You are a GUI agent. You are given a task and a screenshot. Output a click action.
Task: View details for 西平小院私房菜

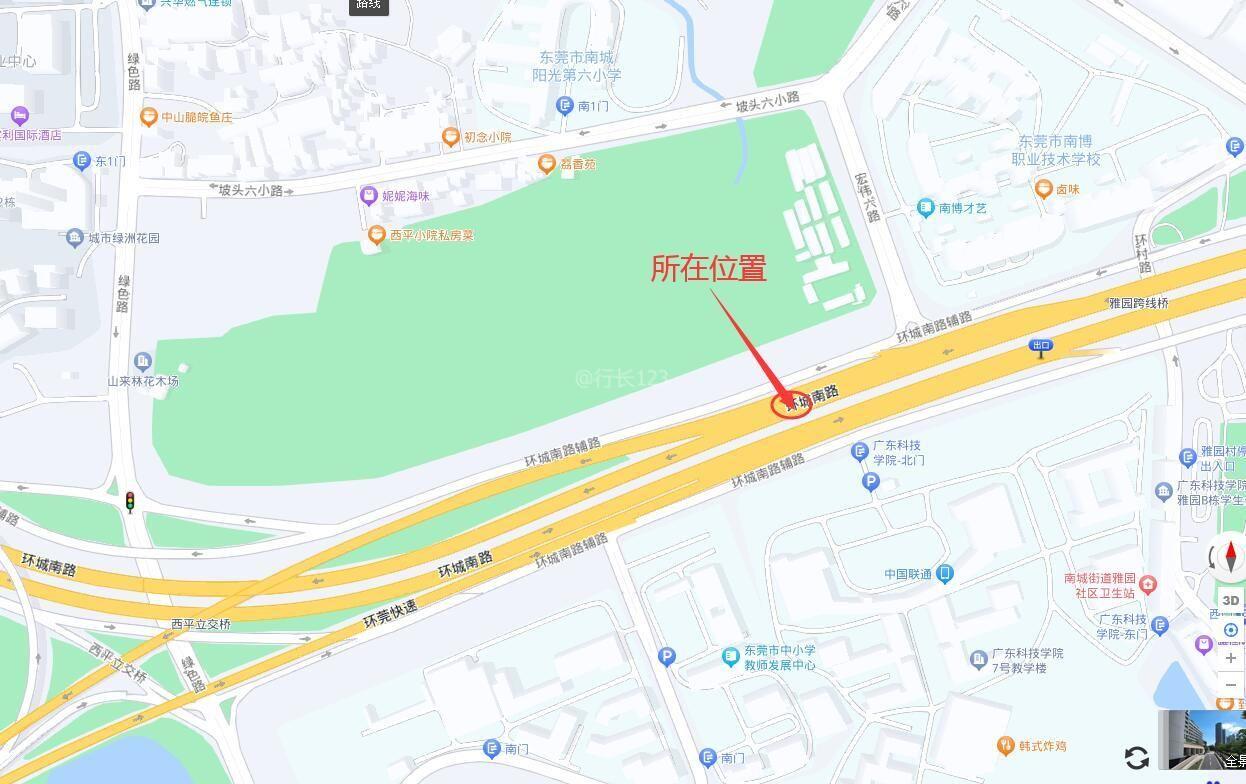click(377, 235)
